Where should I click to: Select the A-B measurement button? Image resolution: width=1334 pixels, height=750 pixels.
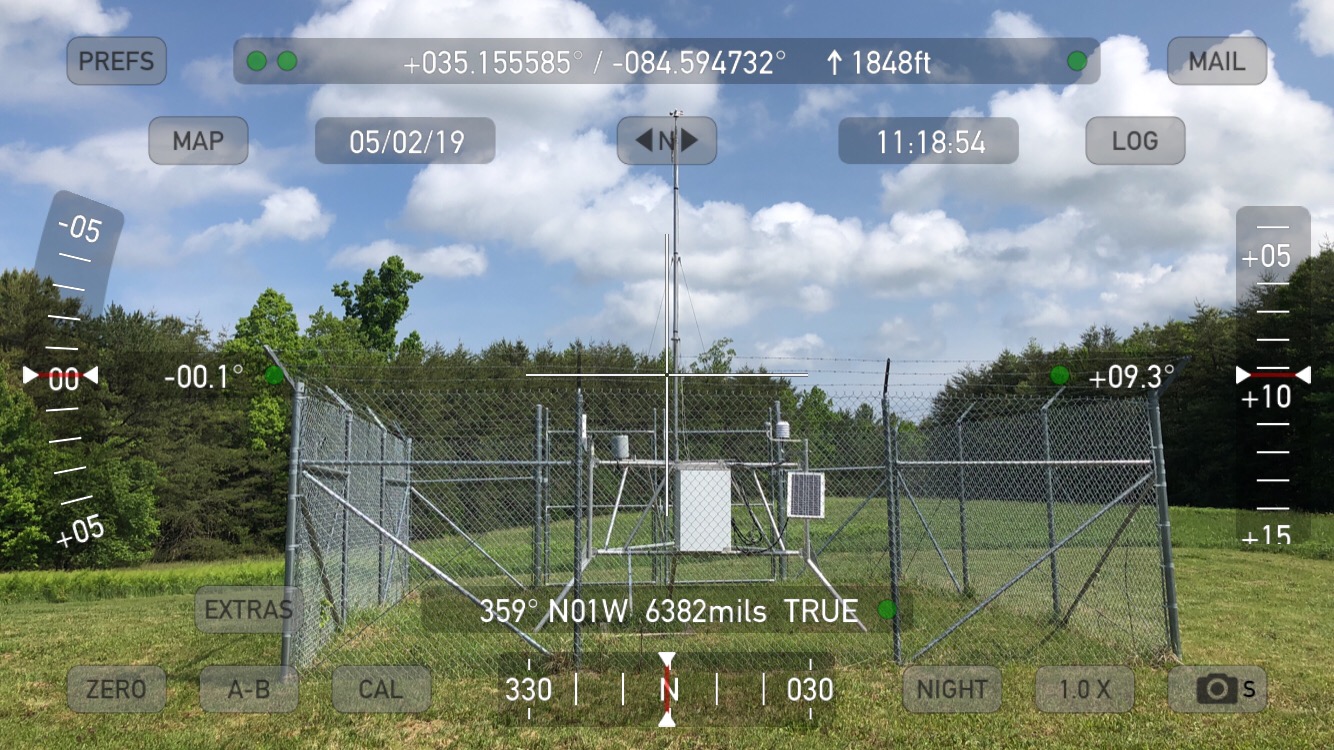coord(249,689)
